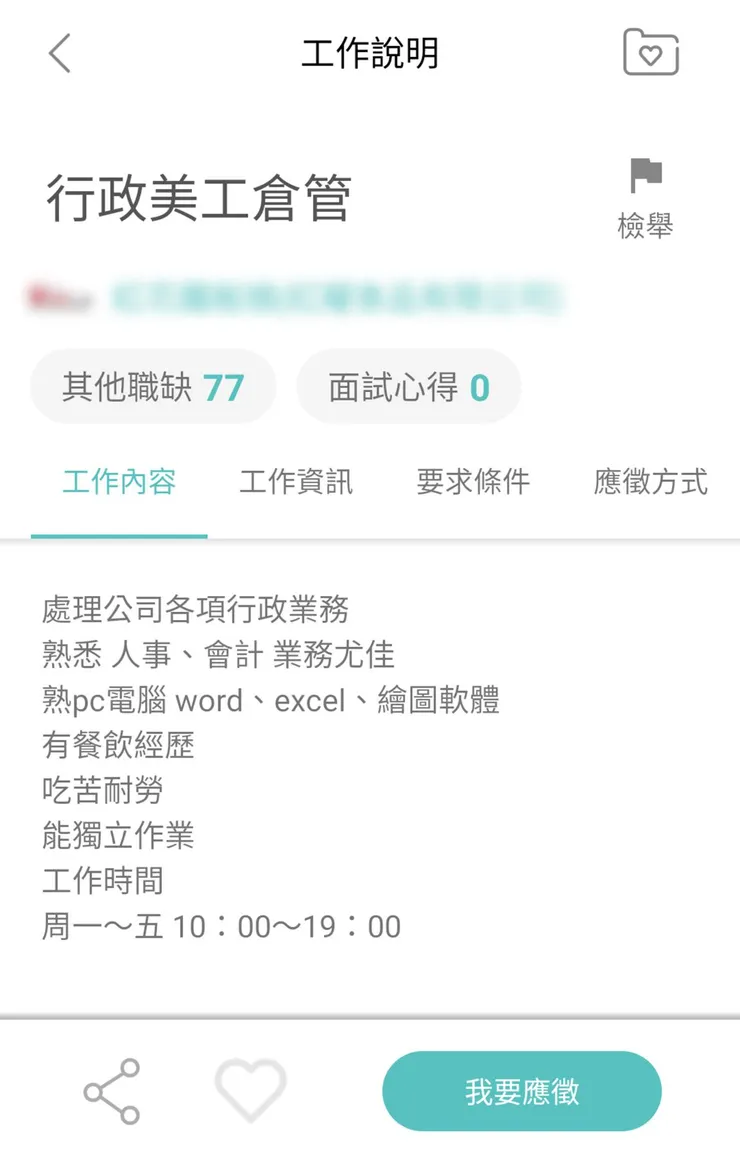This screenshot has width=740, height=1158.
Task: Tap 我要應徵 to apply for this job
Action: point(521,1092)
